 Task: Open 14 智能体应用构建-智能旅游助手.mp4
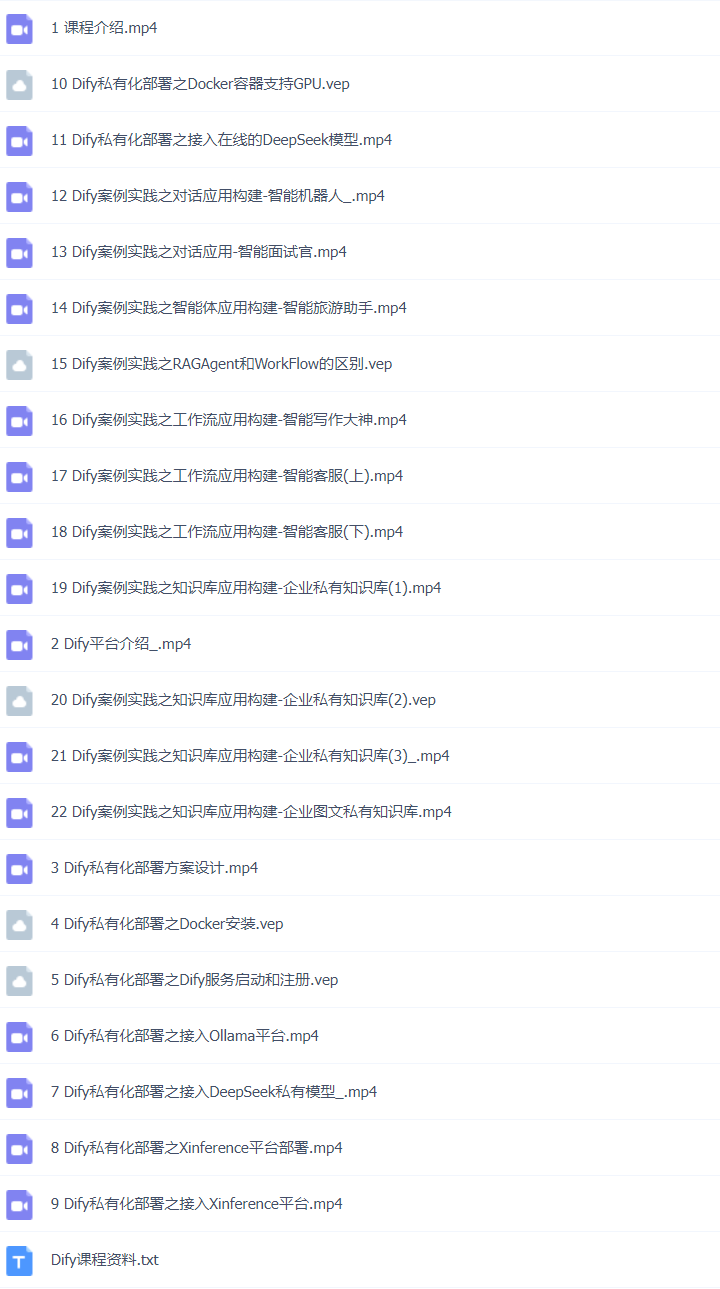229,308
